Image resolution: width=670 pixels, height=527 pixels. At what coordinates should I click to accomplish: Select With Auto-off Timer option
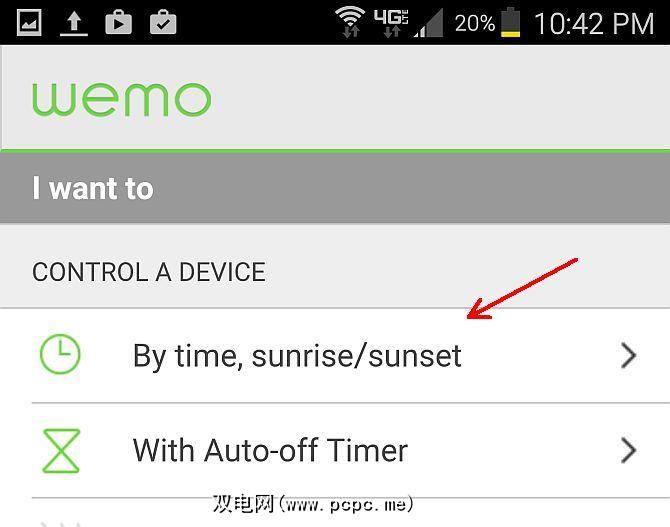tap(270, 450)
